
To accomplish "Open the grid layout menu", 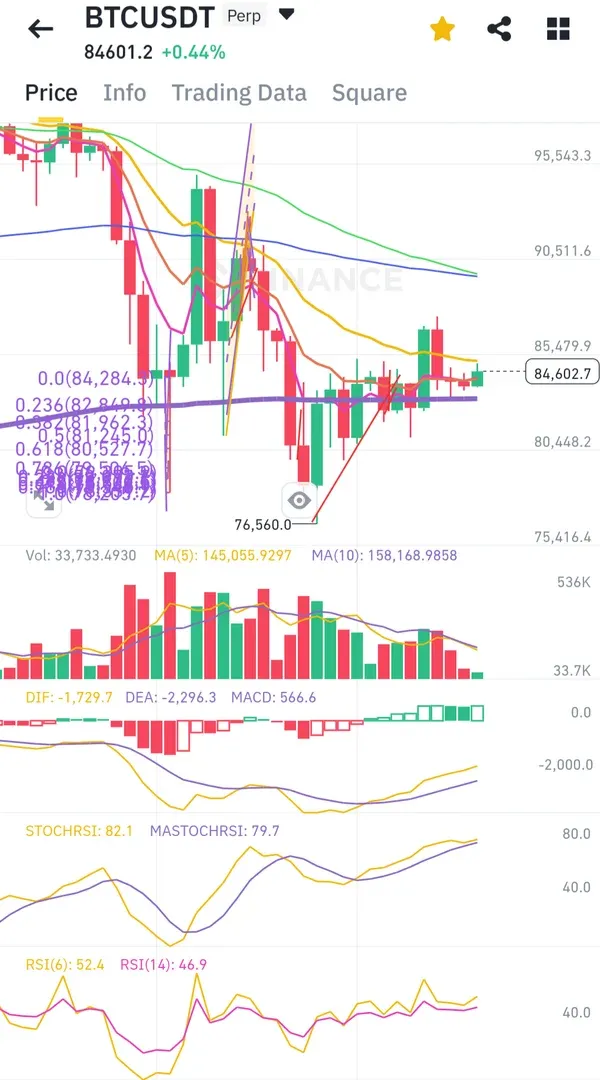I will pyautogui.click(x=558, y=29).
